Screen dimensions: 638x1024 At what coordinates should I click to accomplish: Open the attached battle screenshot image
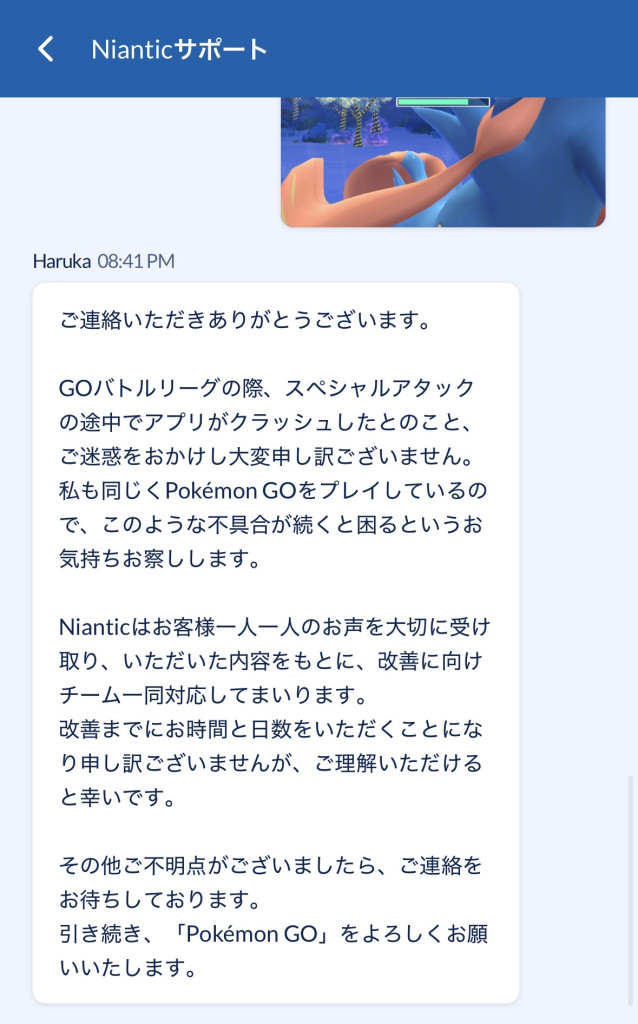pos(442,161)
